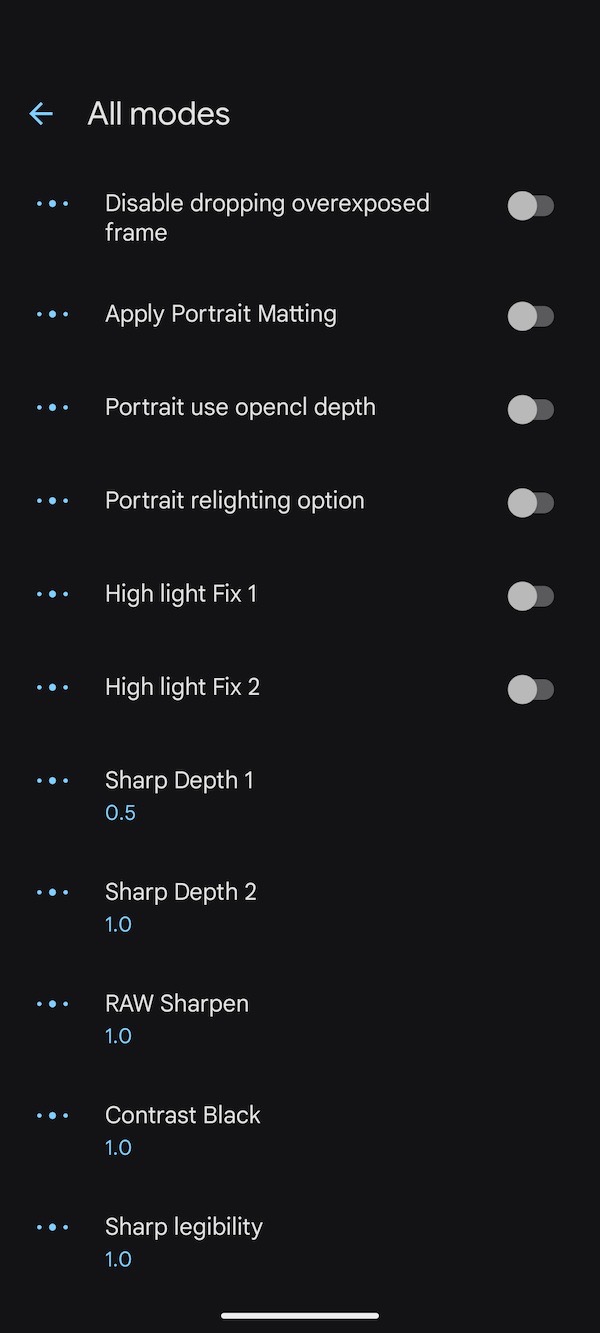
Task: Turn on Apply Portrait Matting
Action: [x=530, y=316]
